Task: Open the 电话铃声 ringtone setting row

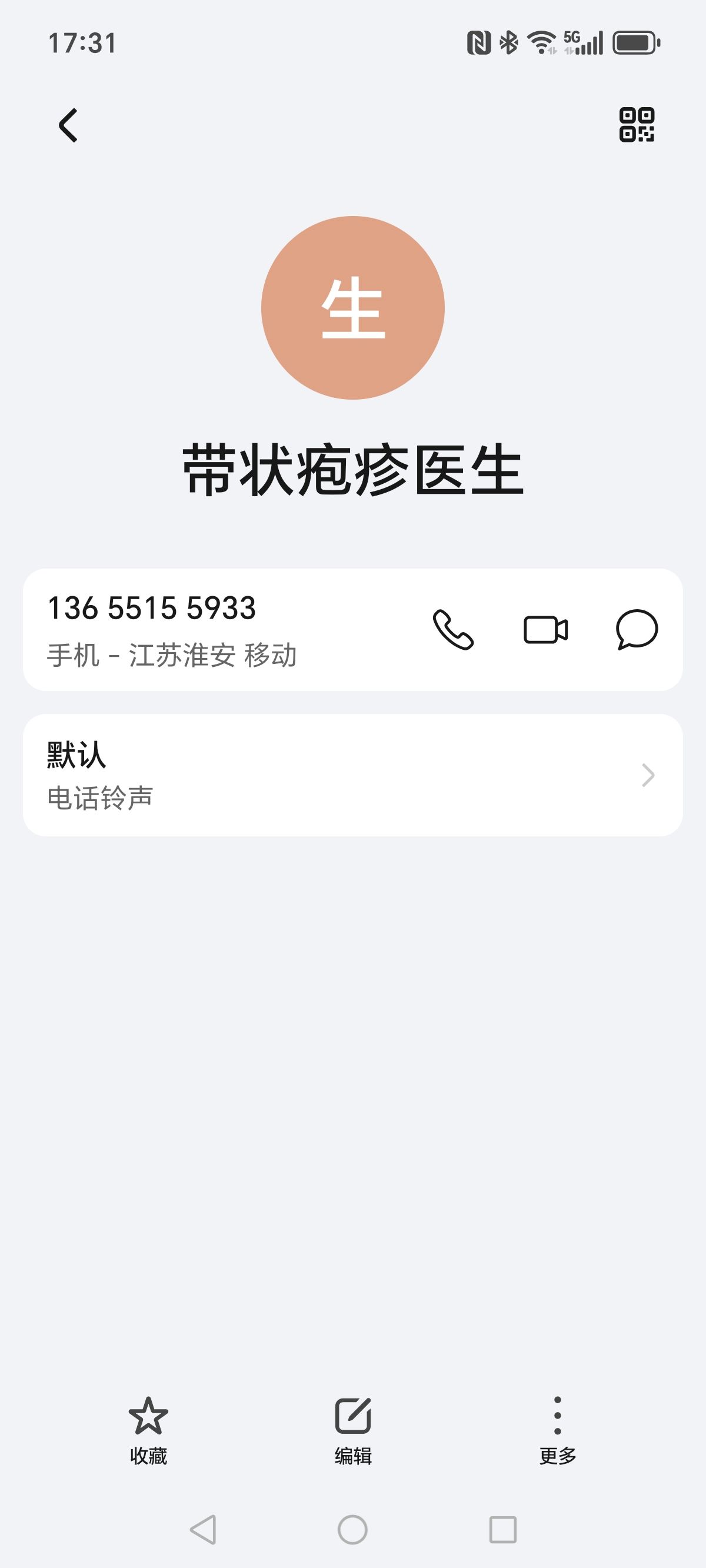Action: click(x=353, y=775)
